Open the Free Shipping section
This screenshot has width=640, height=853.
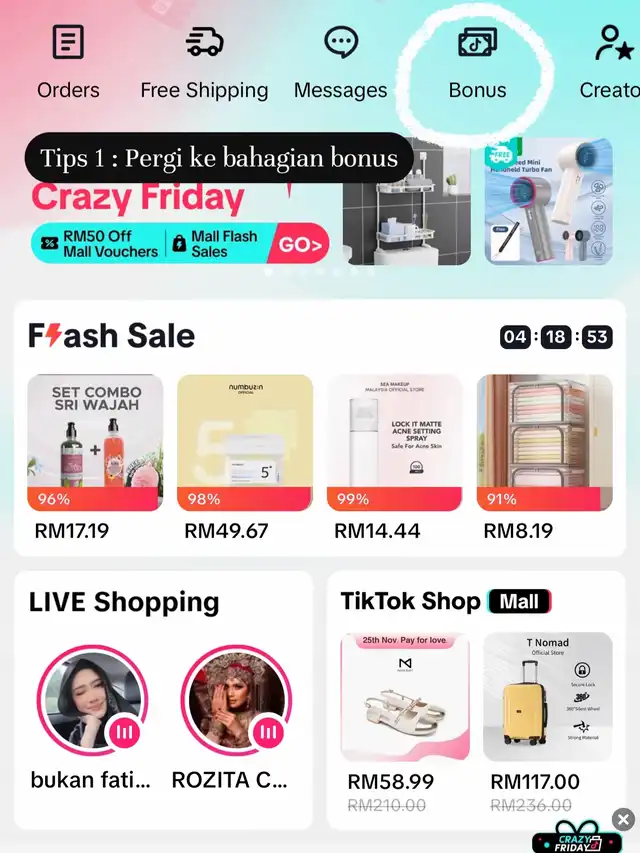pyautogui.click(x=204, y=62)
